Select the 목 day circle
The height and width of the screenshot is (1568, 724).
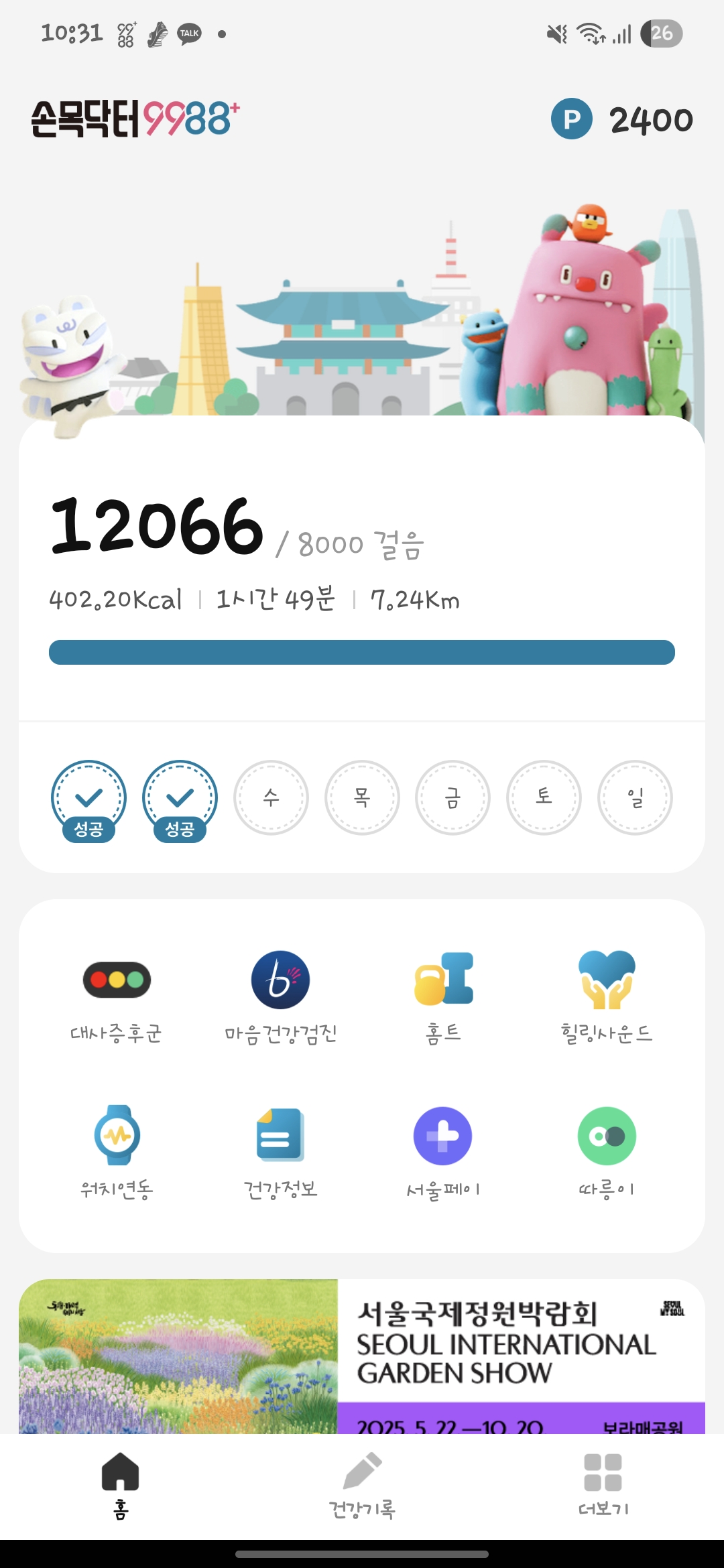coord(362,797)
